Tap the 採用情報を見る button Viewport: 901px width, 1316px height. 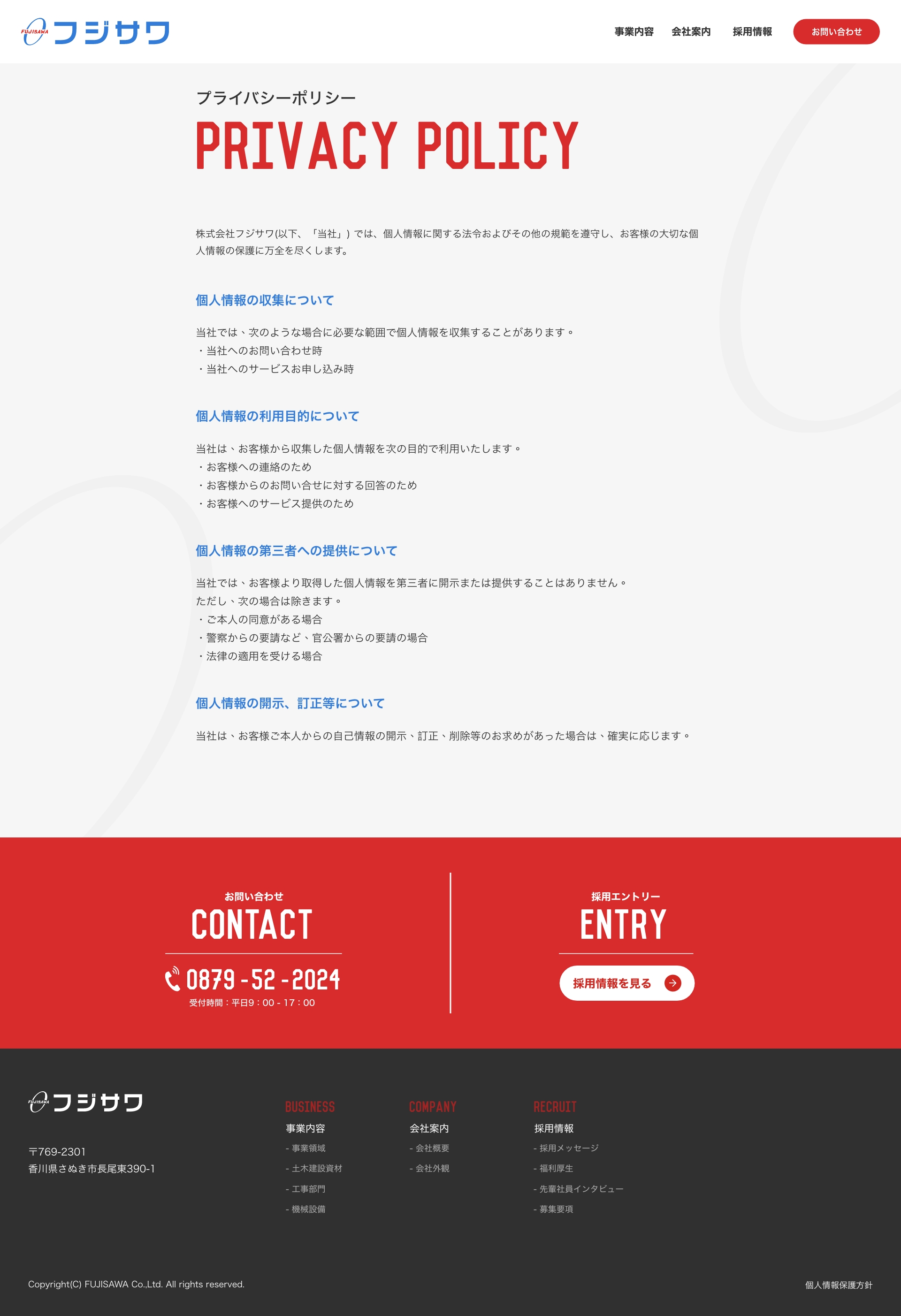pos(626,983)
